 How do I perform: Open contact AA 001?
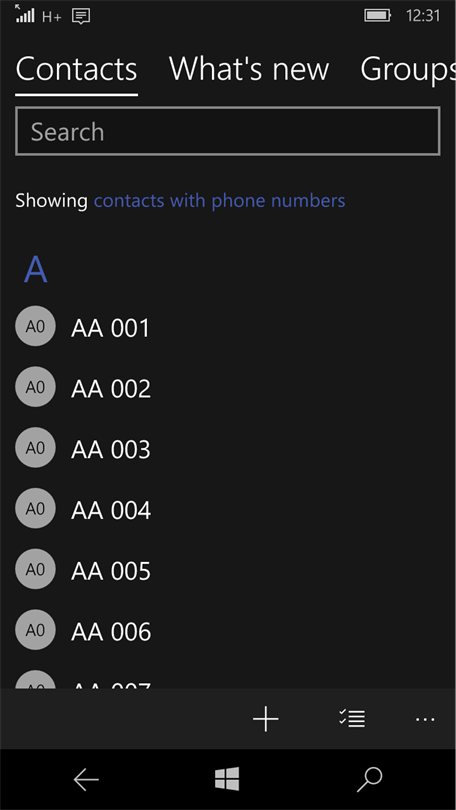click(x=228, y=328)
